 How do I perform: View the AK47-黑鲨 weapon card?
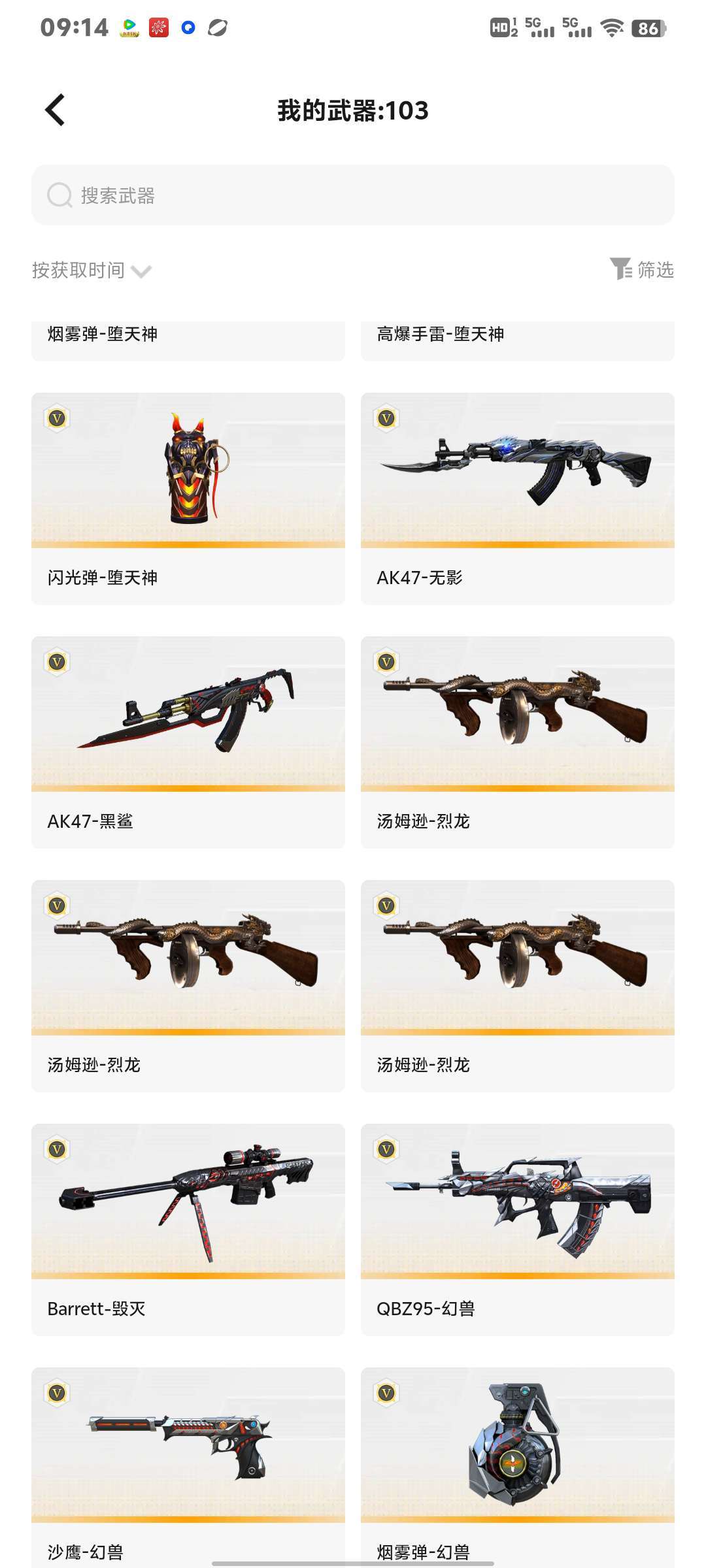[x=188, y=742]
